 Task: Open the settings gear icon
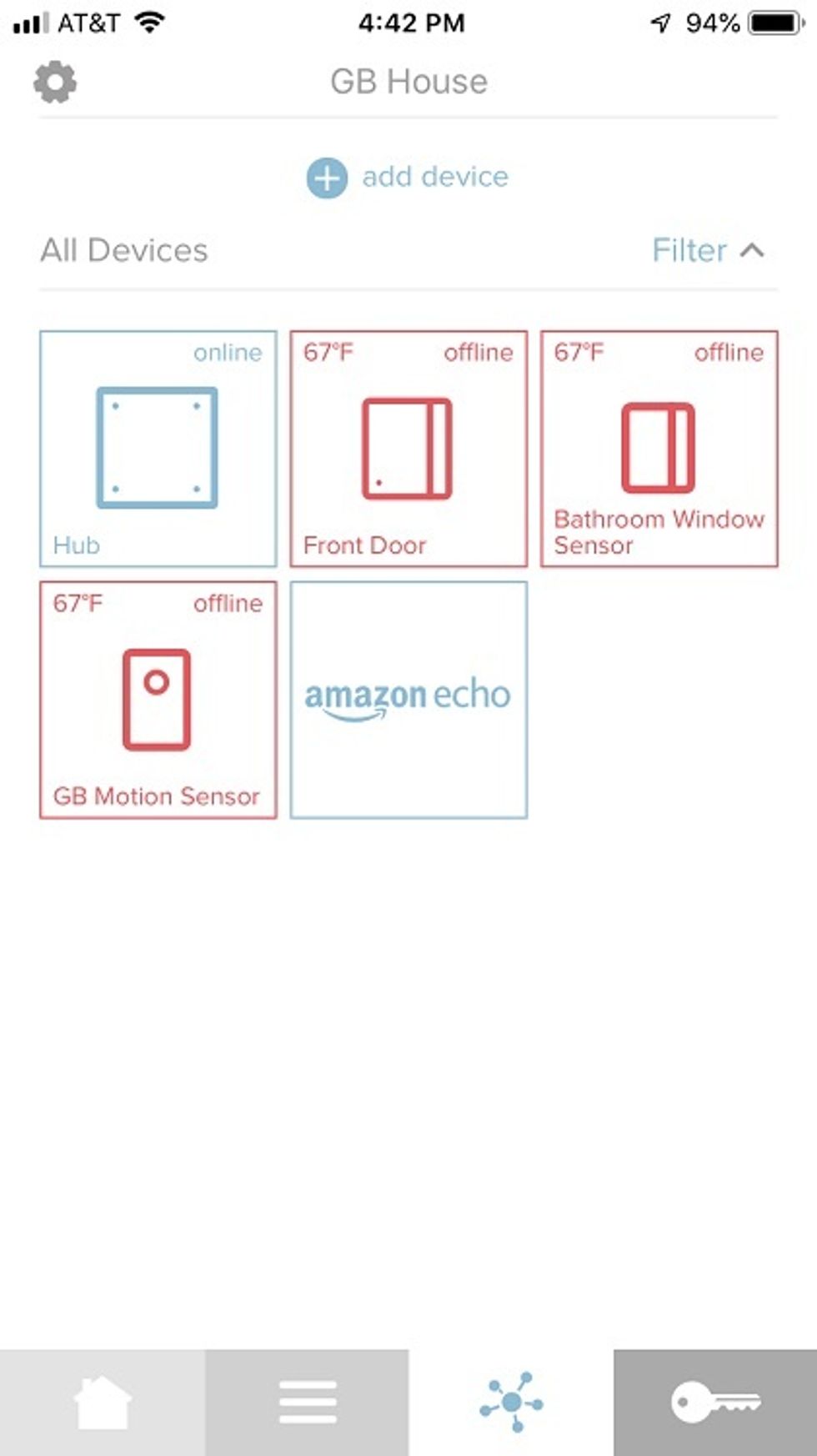click(55, 82)
